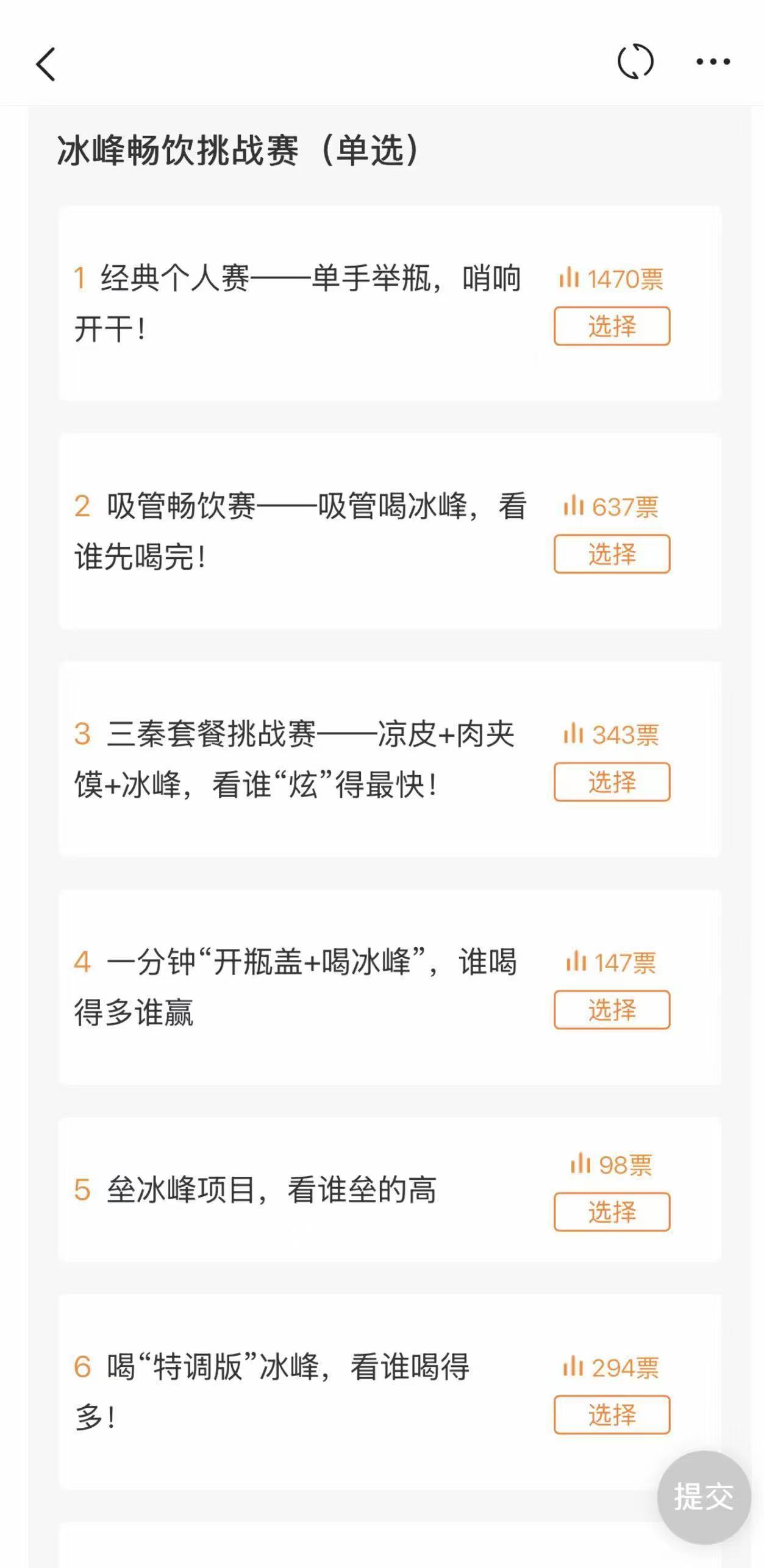Tap the refresh icon in header
764x1568 pixels.
[635, 62]
